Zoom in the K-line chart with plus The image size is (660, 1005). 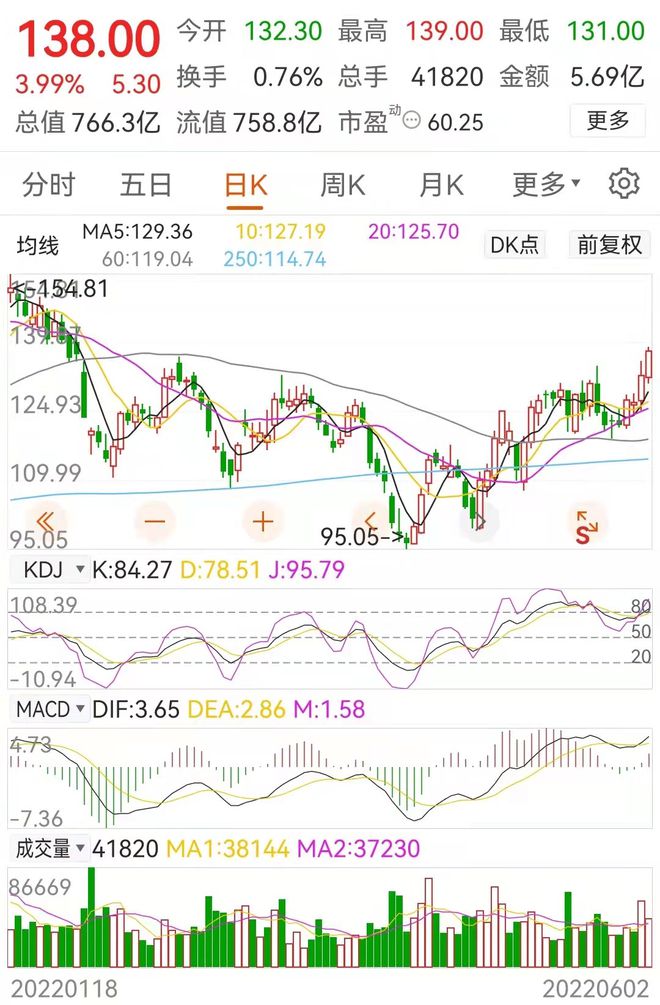(x=263, y=521)
